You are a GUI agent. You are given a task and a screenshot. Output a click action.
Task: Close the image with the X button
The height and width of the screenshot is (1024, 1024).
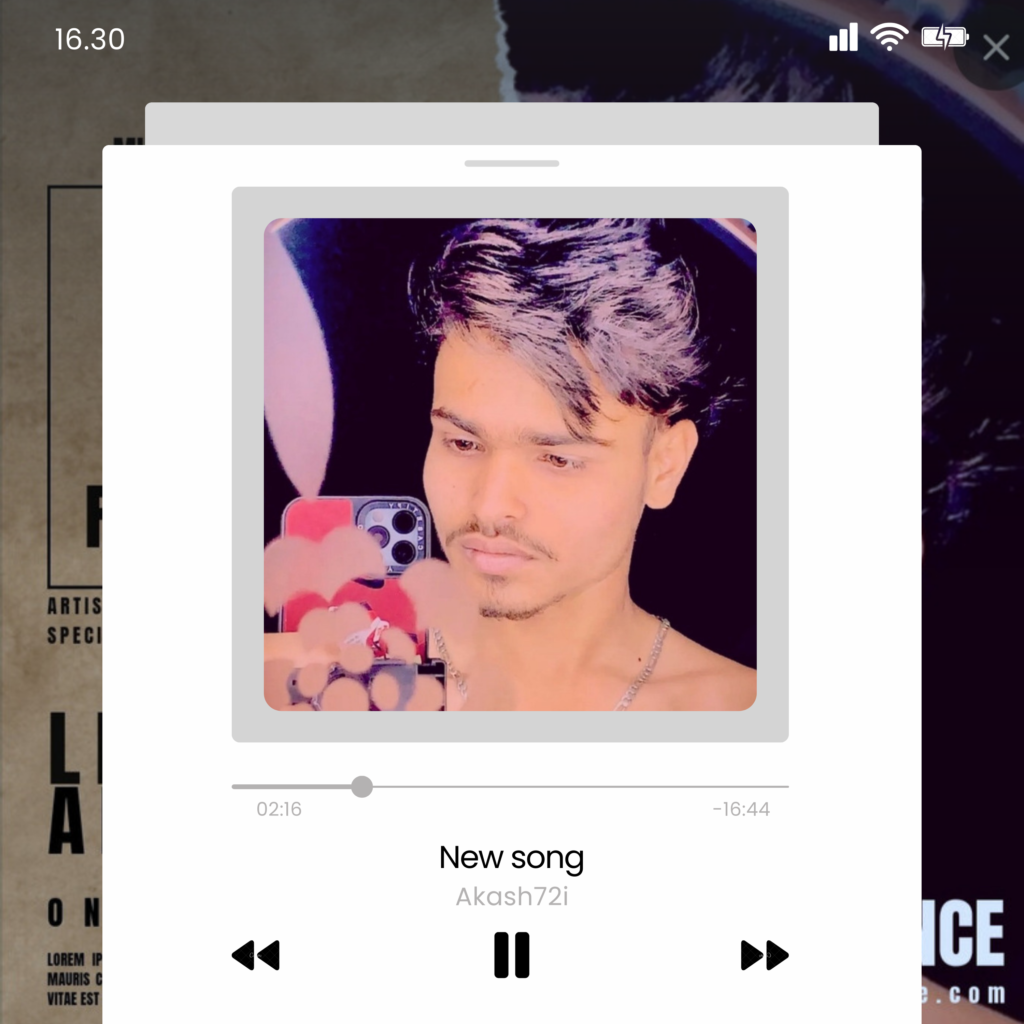[995, 47]
